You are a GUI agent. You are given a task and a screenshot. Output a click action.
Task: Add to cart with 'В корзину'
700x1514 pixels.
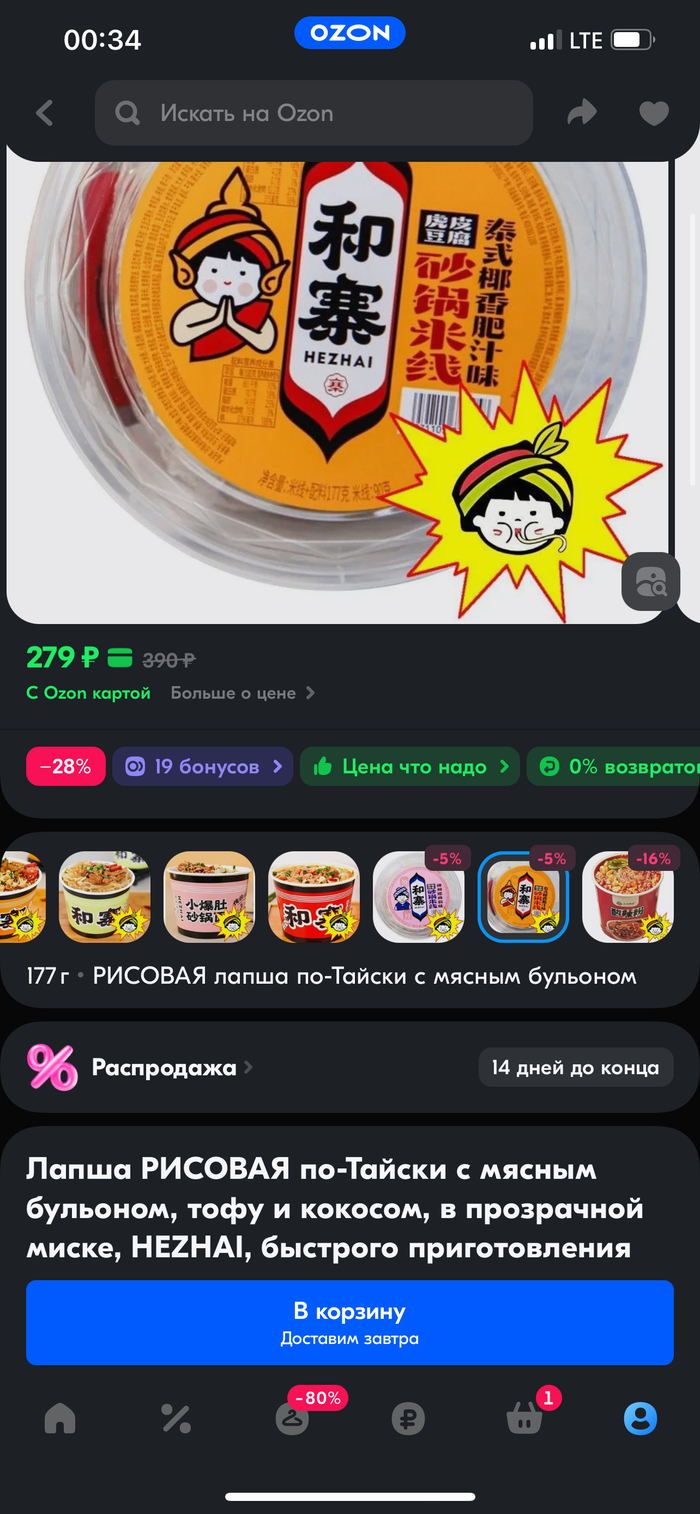(x=350, y=1322)
